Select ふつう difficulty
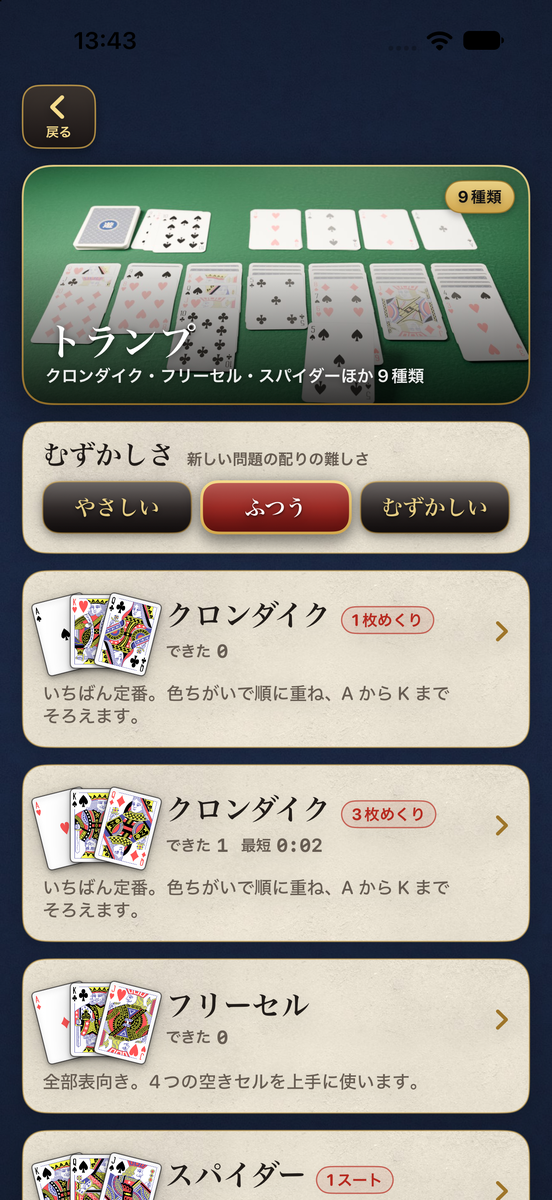The height and width of the screenshot is (1200, 552). [276, 507]
